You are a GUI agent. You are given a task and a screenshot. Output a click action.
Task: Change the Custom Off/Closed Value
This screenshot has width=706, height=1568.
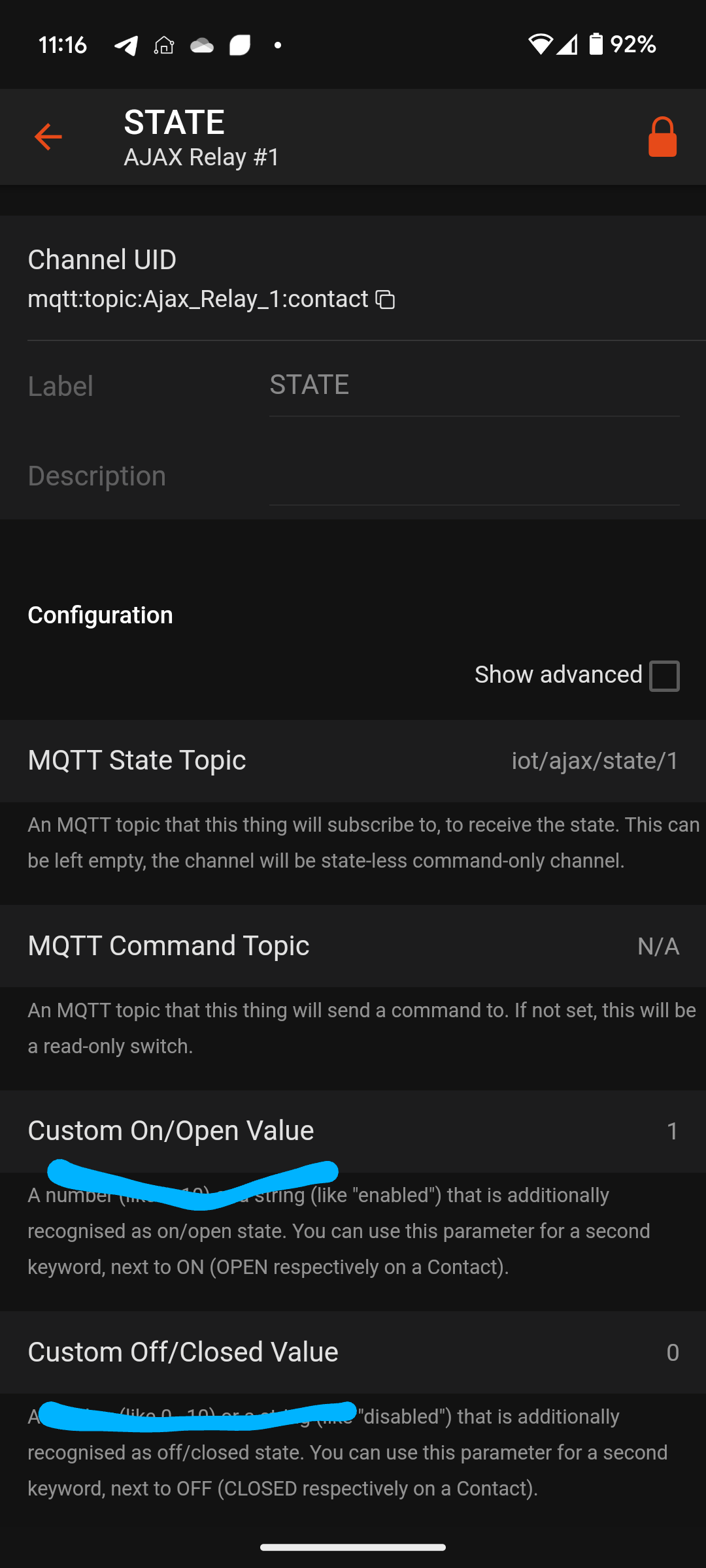353,1352
